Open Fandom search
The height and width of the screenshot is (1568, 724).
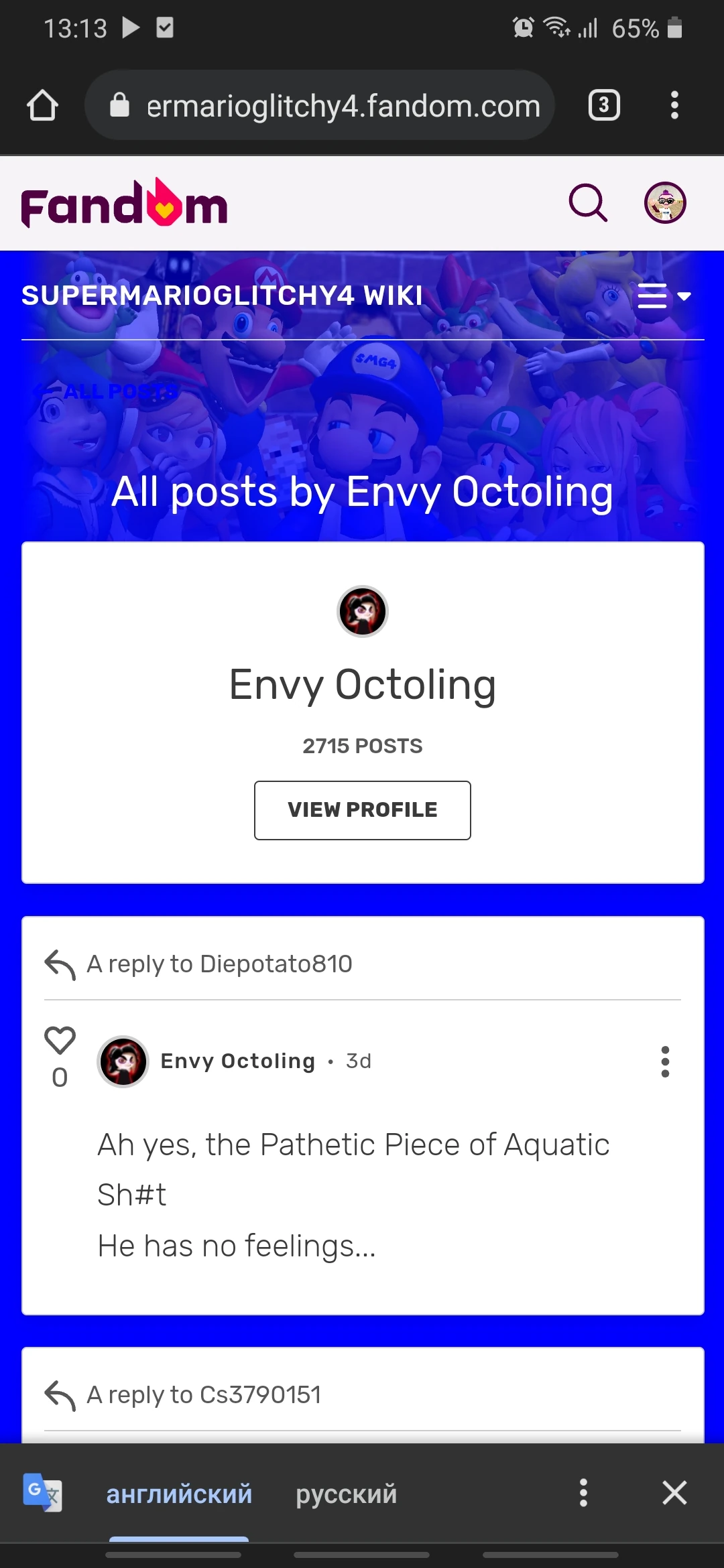pos(588,202)
